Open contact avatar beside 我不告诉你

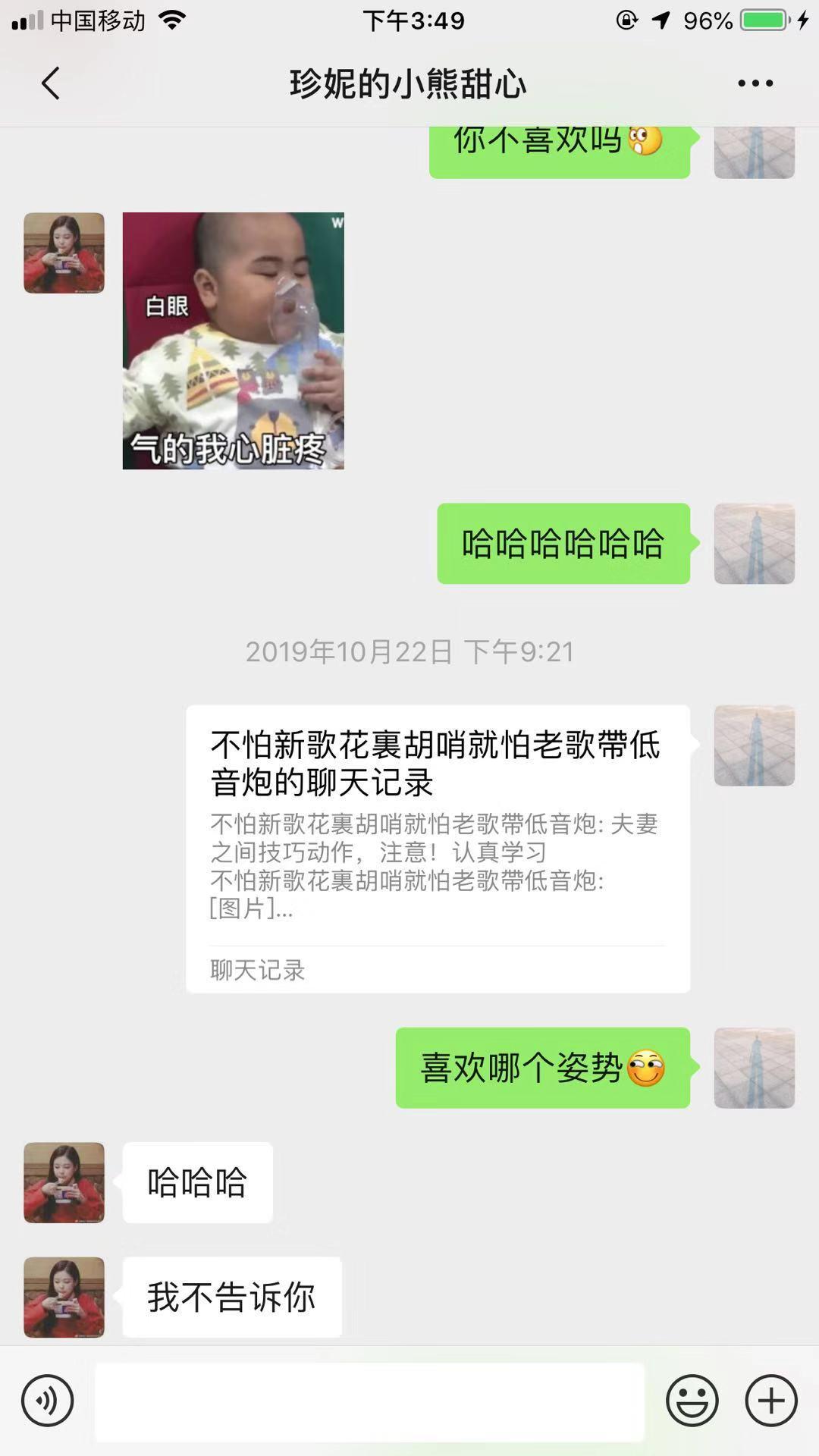coord(64,1297)
